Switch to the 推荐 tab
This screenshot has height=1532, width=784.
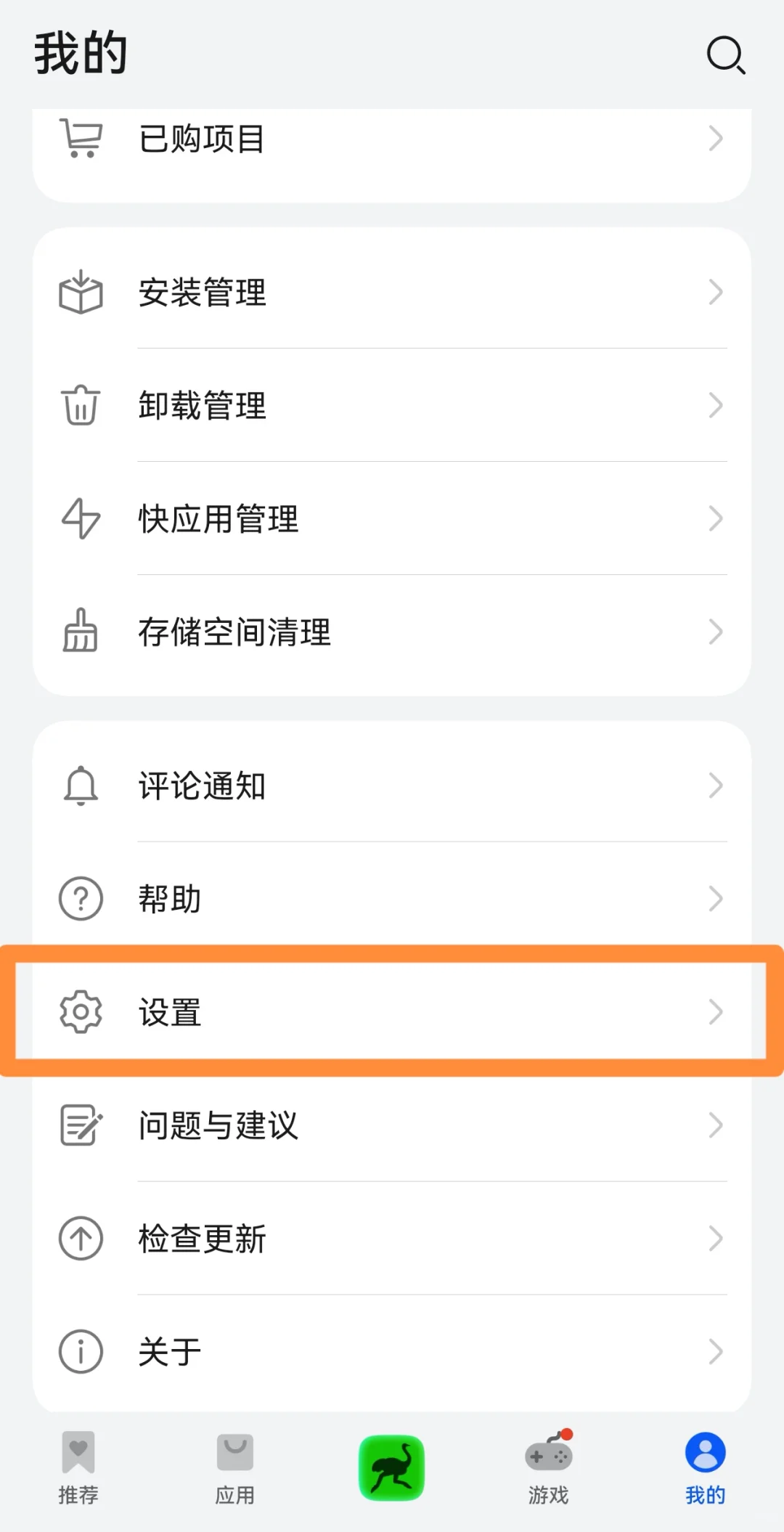click(78, 1467)
